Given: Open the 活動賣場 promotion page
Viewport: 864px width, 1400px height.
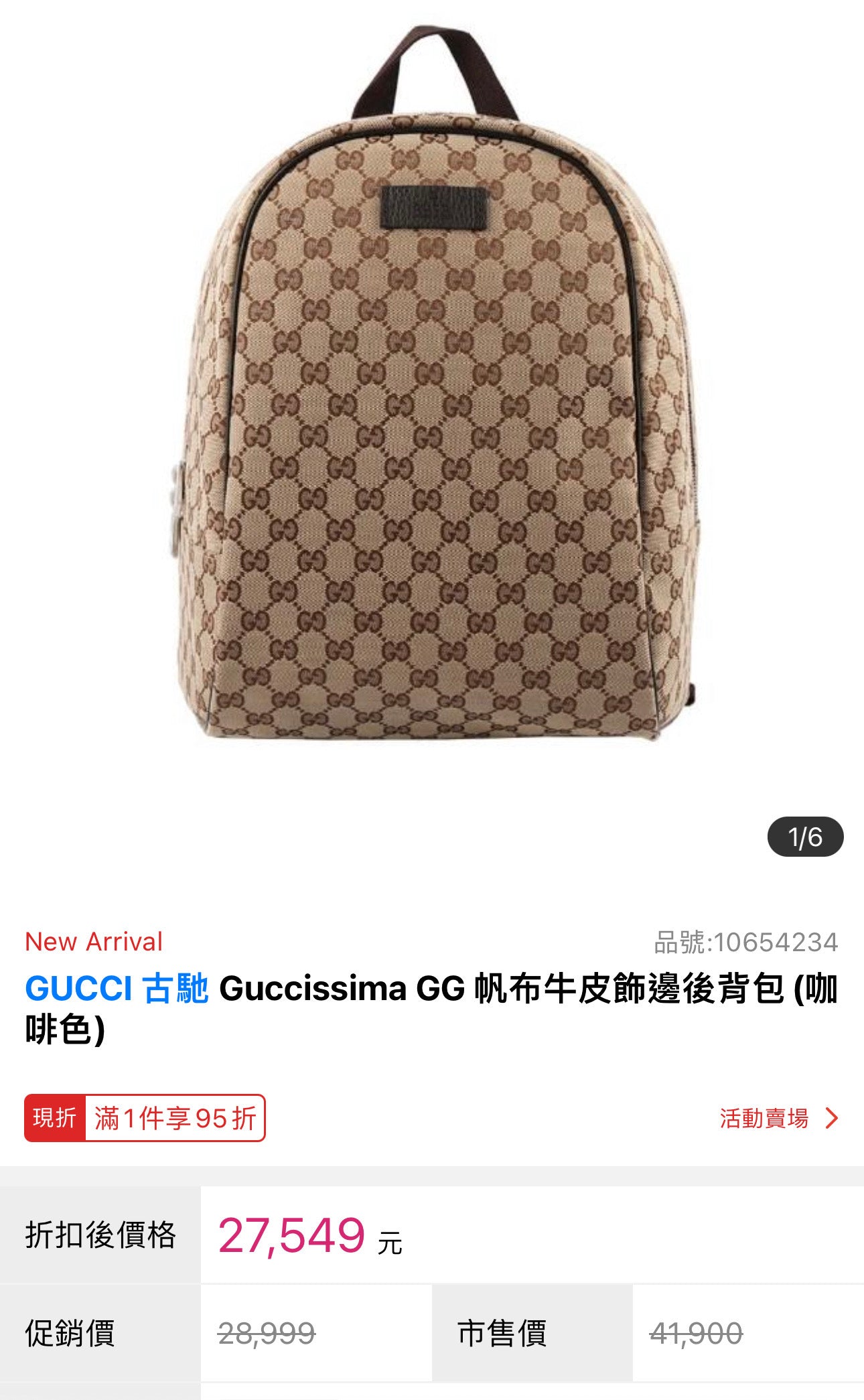Looking at the screenshot, I should (x=778, y=1119).
